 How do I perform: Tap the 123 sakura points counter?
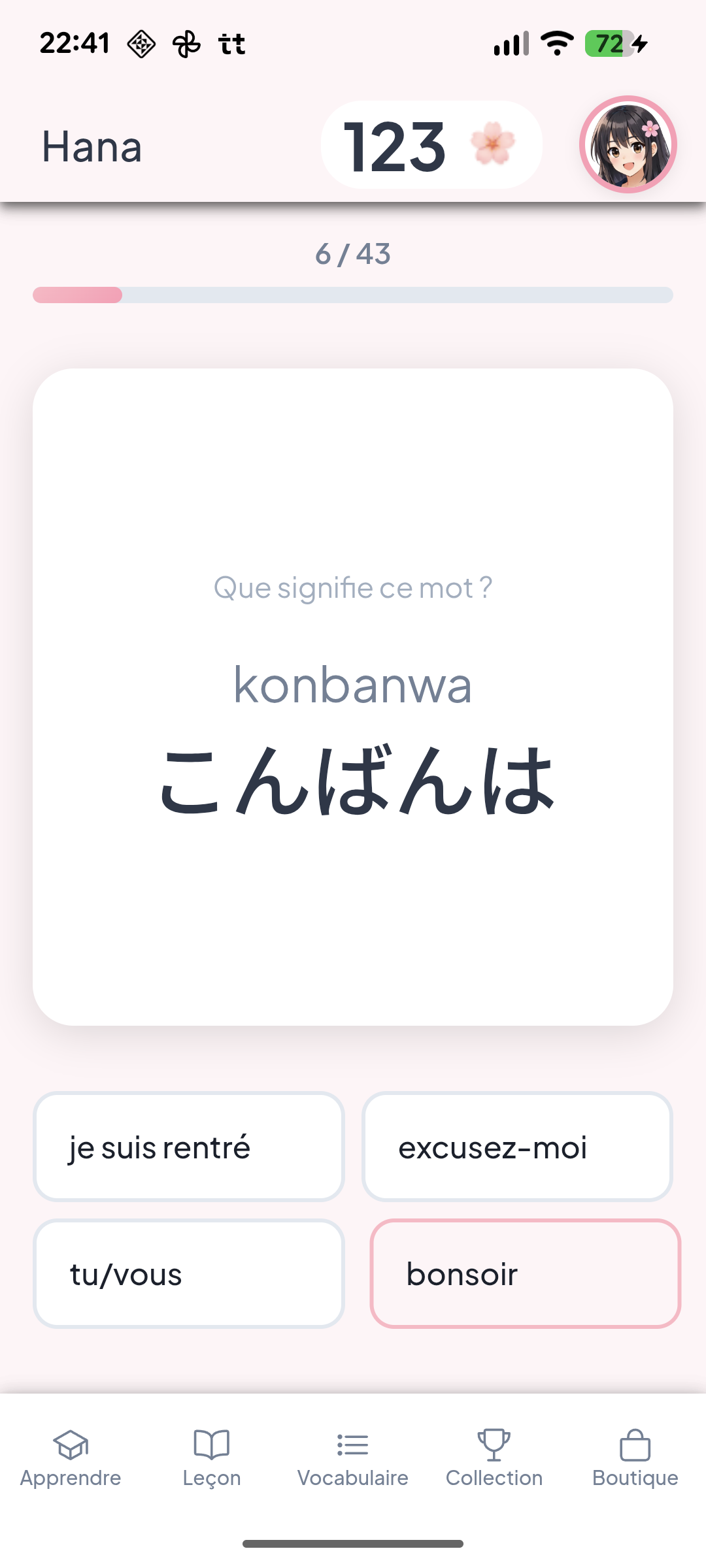point(431,145)
